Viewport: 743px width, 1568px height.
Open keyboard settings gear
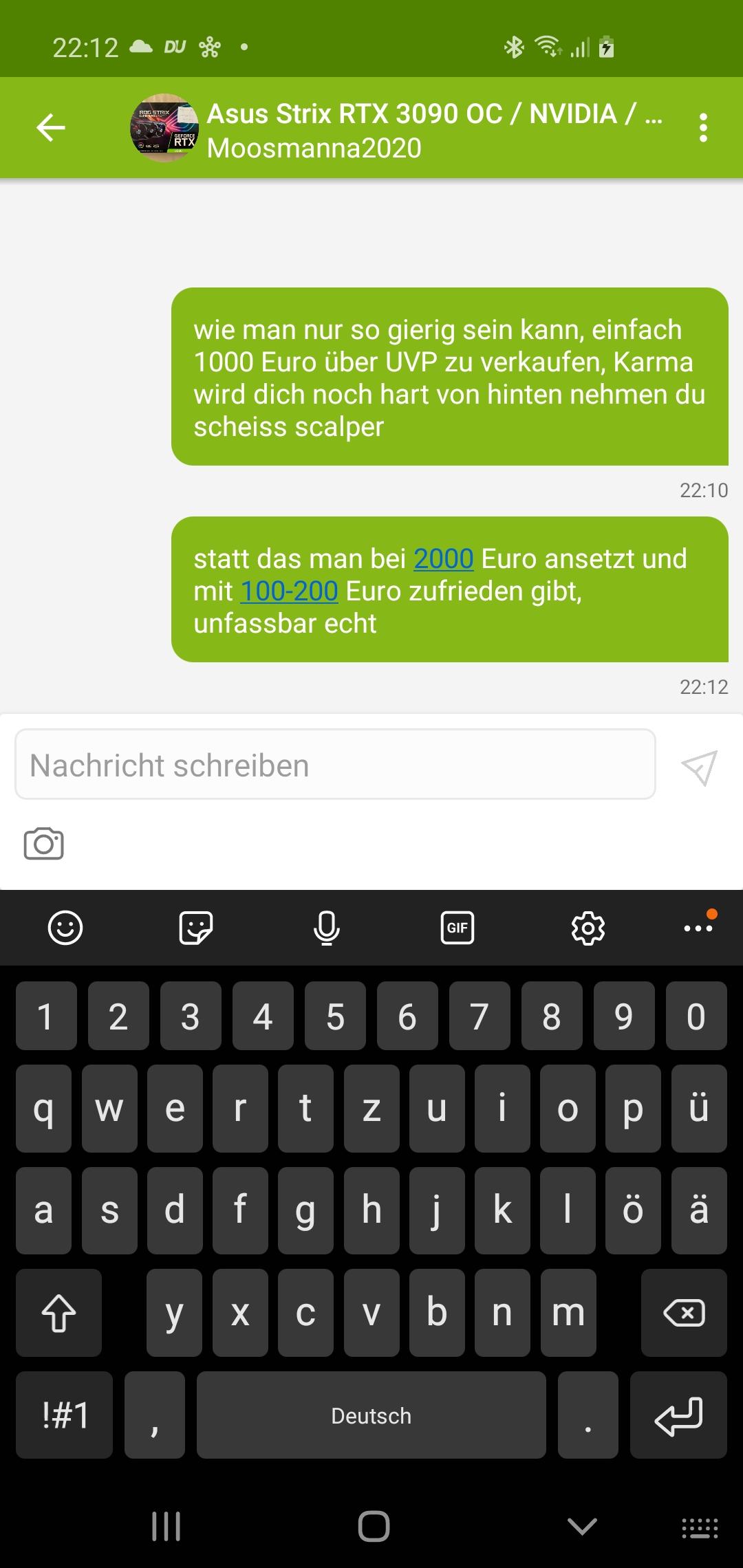tap(588, 928)
